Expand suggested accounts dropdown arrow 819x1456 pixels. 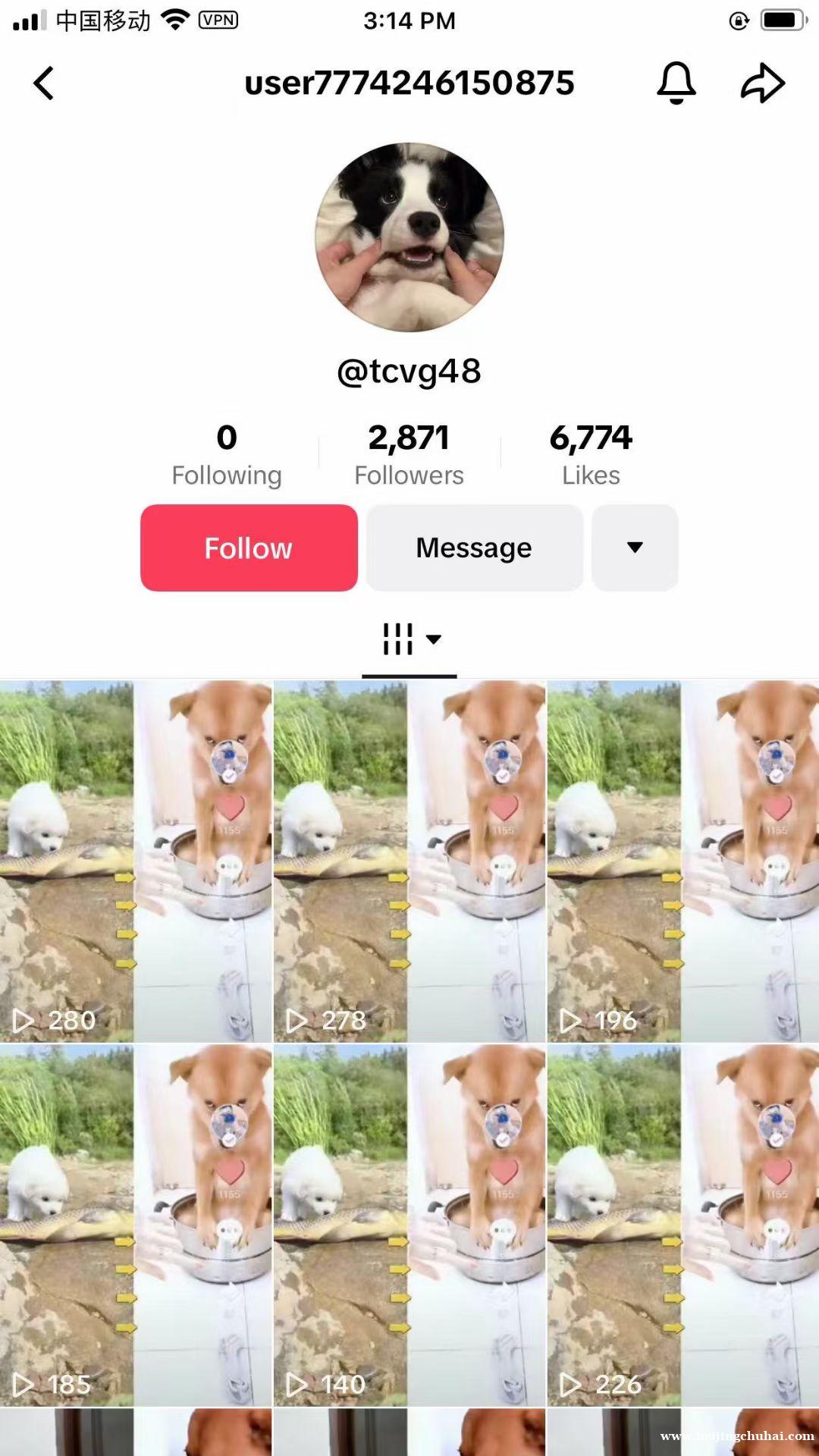coord(635,548)
